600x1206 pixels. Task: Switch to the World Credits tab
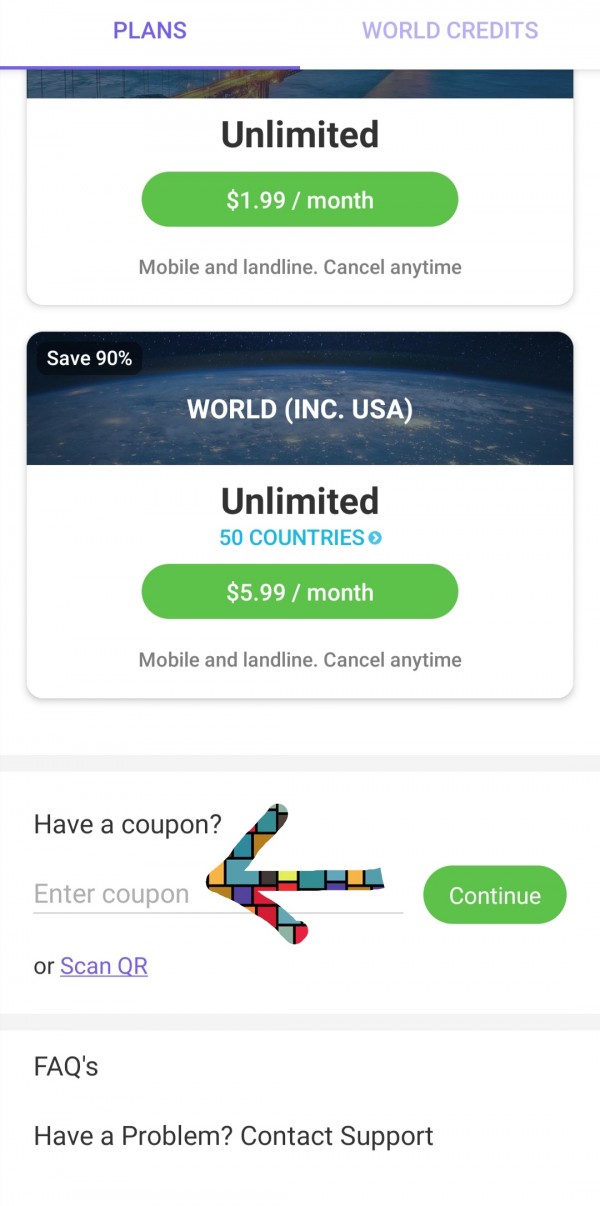[449, 30]
